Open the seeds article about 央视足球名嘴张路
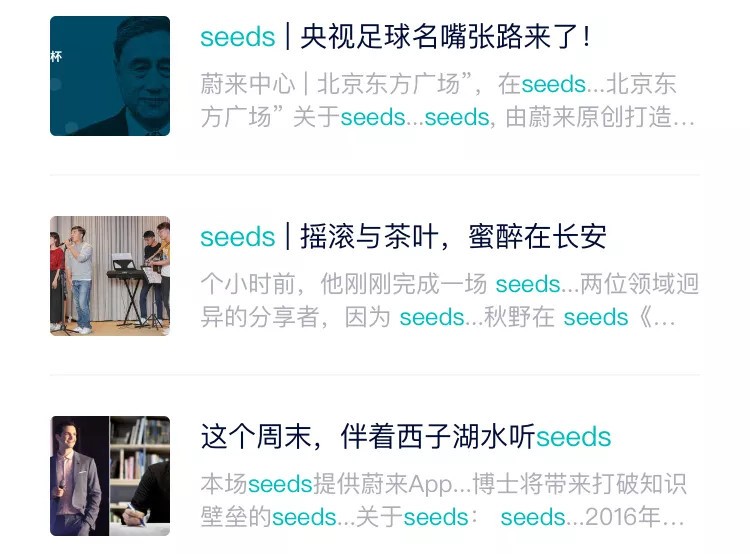The width and height of the screenshot is (750, 554). [x=395, y=38]
